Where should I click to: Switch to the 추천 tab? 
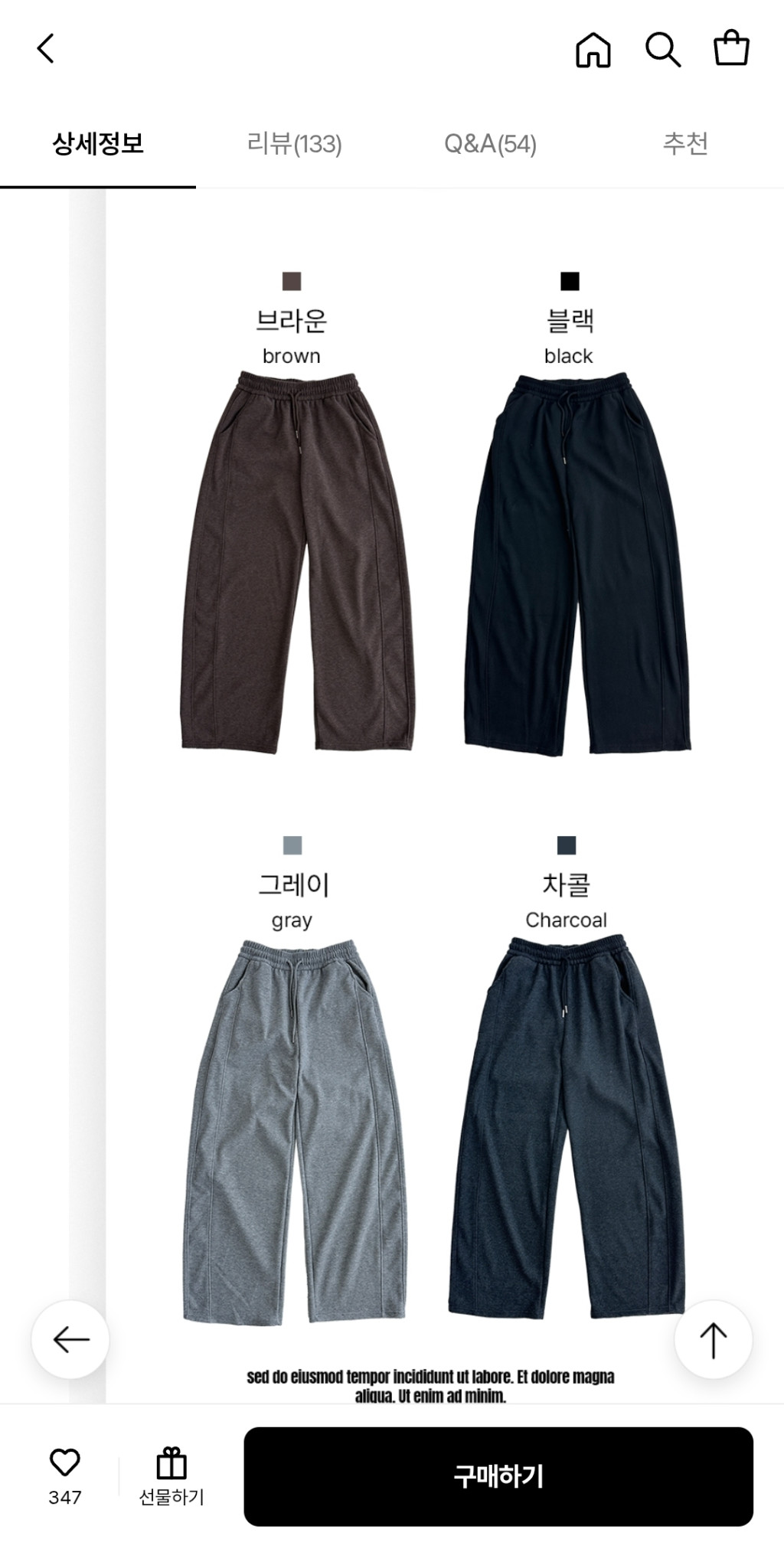point(685,144)
